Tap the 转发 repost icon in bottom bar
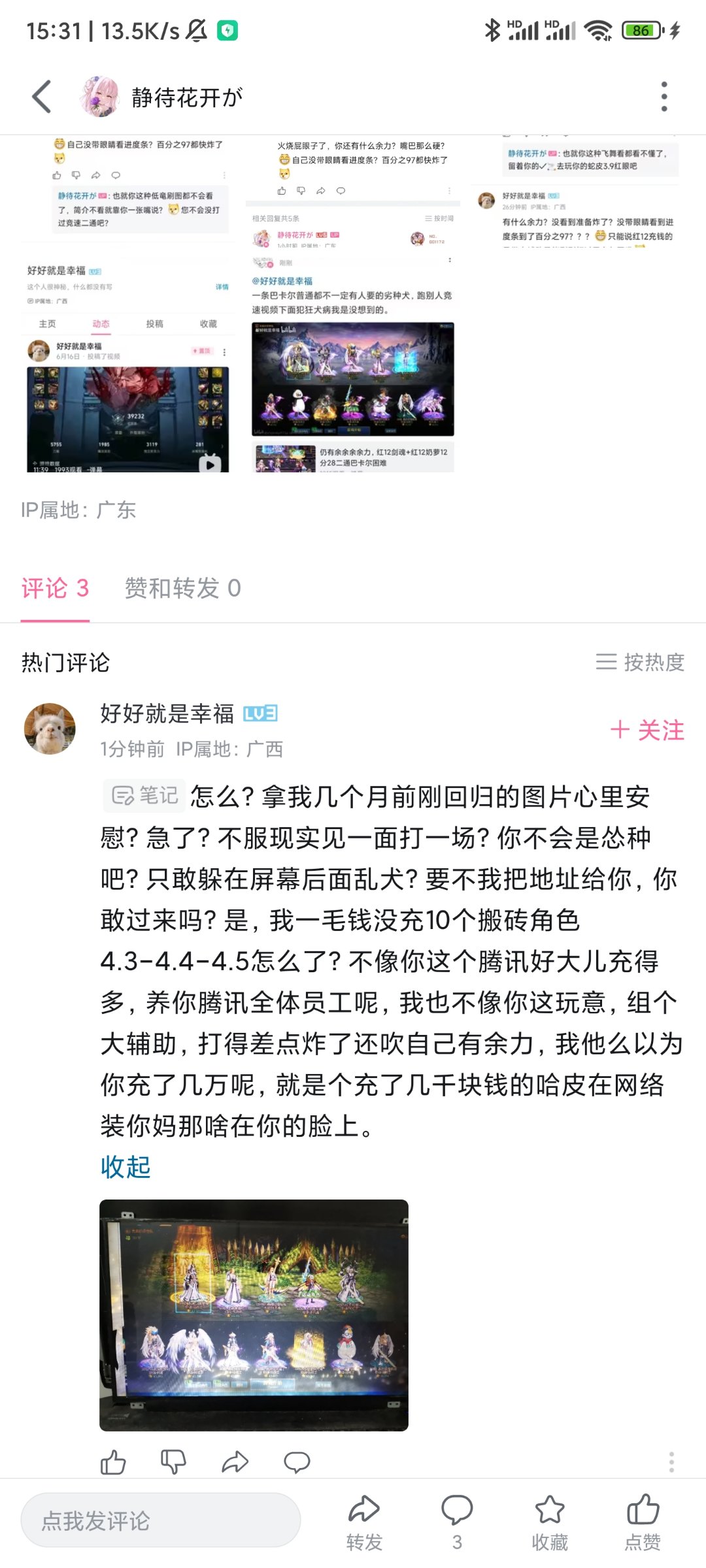 [364, 1516]
